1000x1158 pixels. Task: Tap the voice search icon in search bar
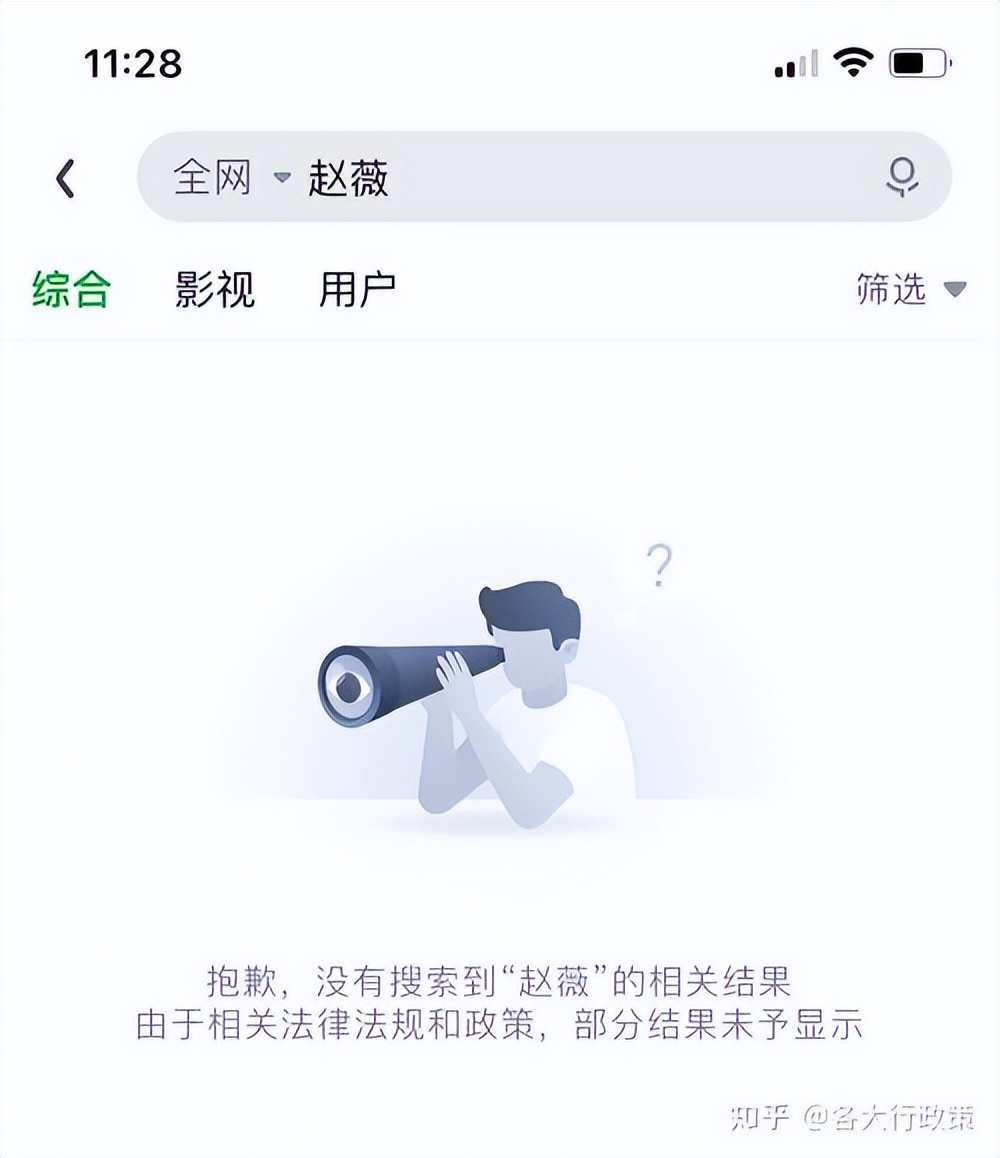[903, 176]
